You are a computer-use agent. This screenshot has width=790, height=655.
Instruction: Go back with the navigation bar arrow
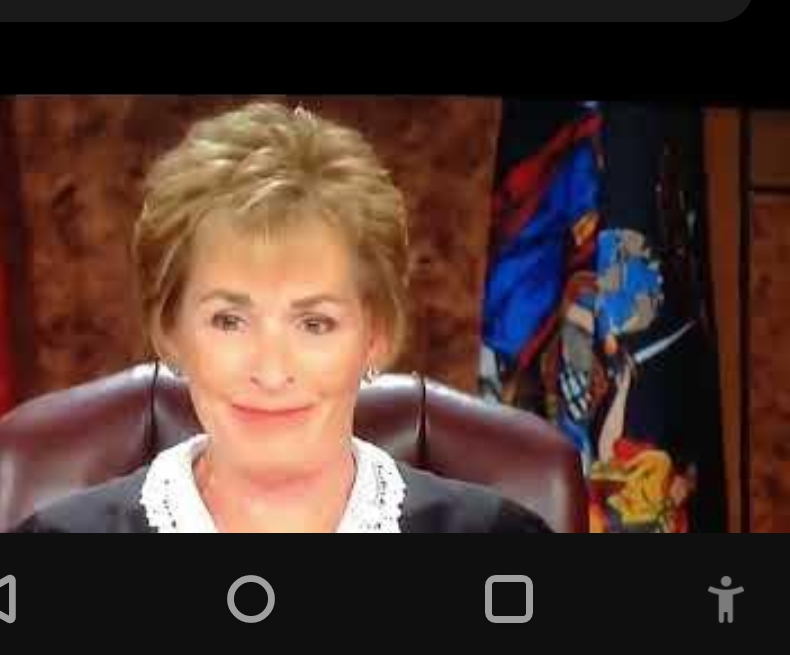[x=8, y=599]
